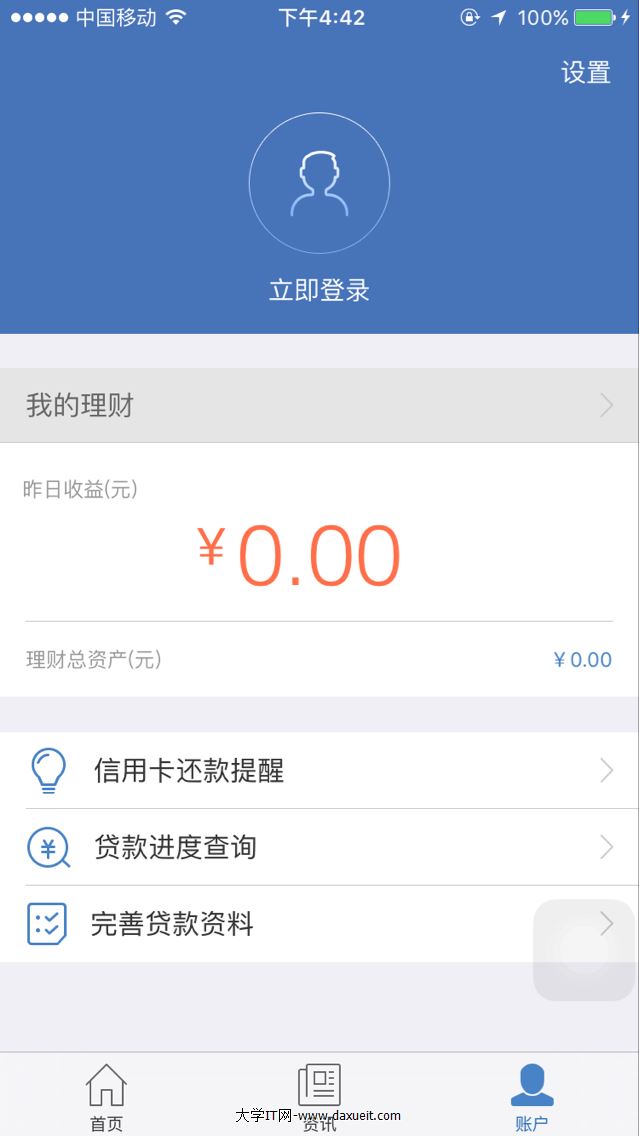Switch to the 资讯 tab
The image size is (639, 1136).
click(319, 1096)
